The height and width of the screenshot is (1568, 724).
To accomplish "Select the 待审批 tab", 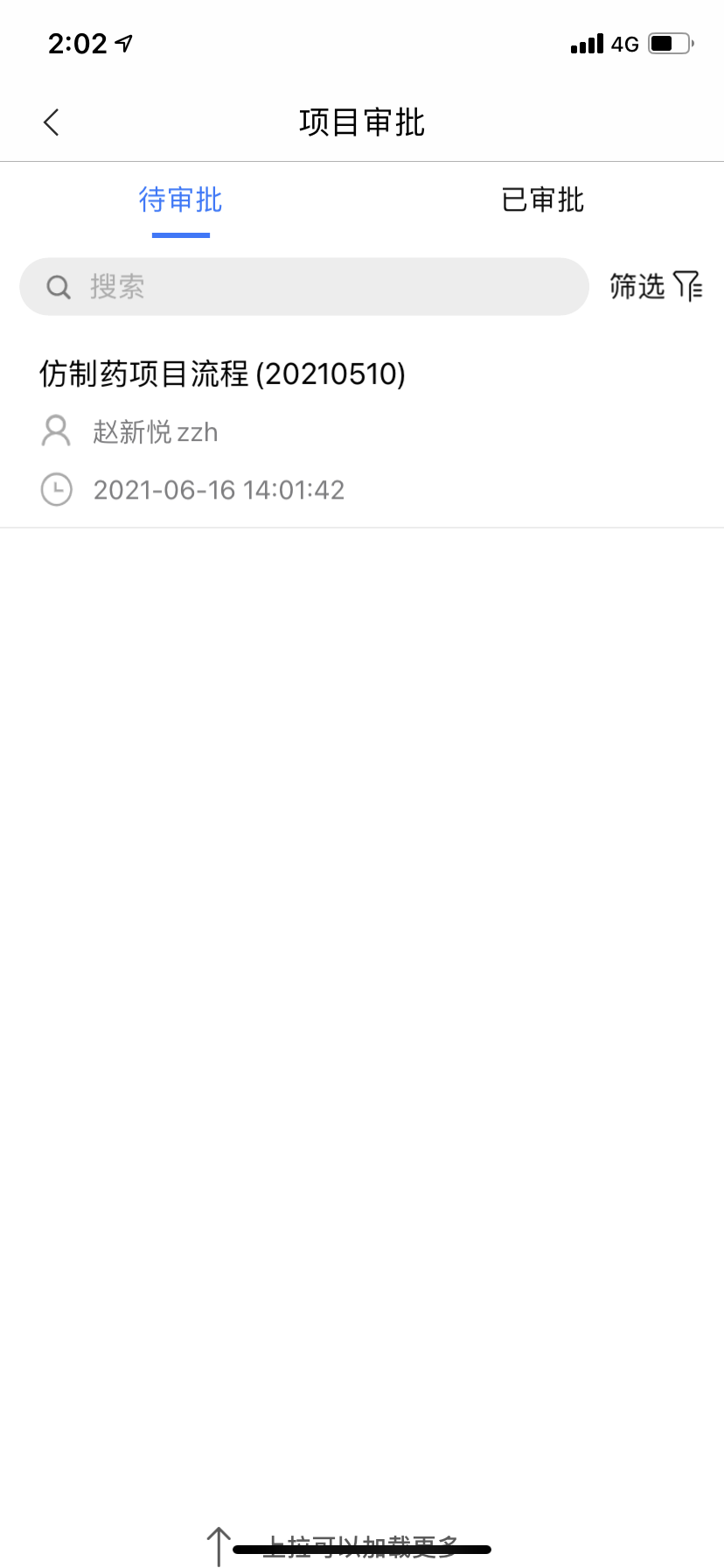I will [181, 200].
